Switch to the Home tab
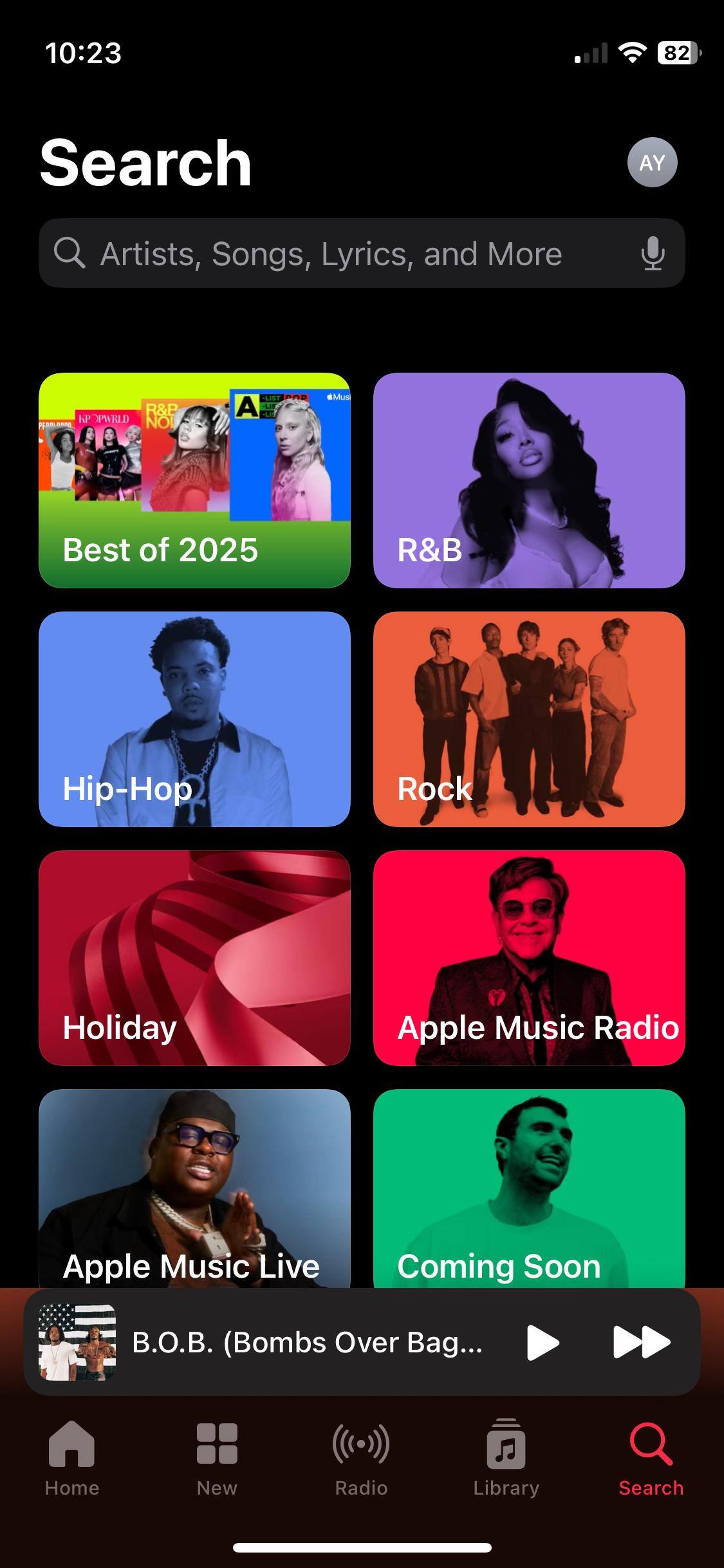 click(72, 1459)
